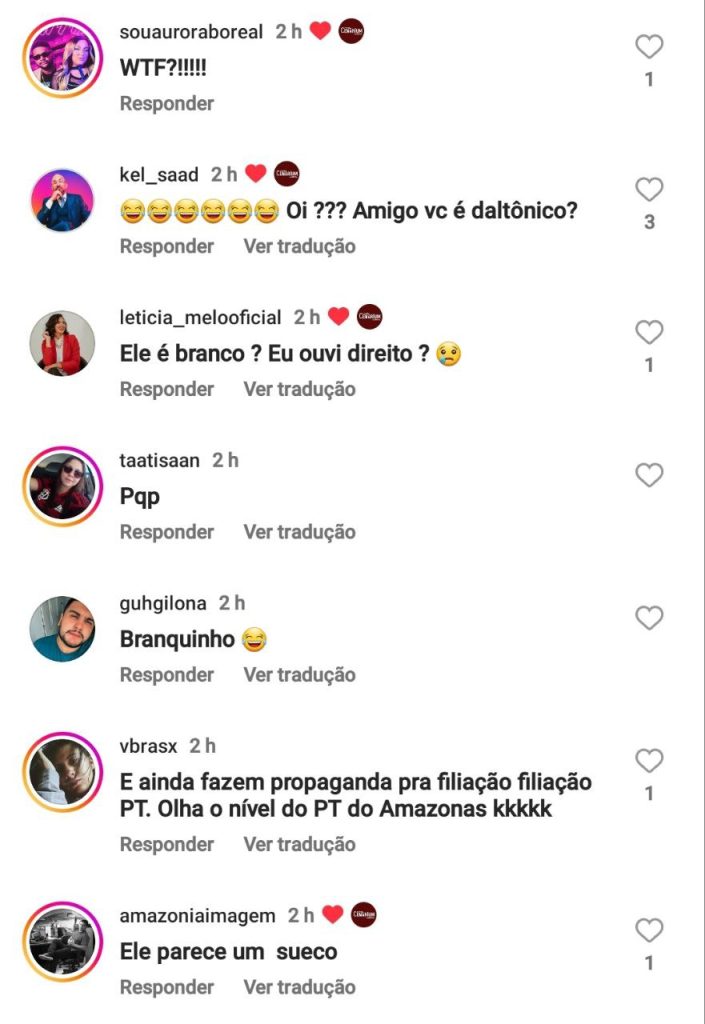705x1024 pixels.
Task: Like guhgilona's 'Branquinho' comment
Action: pos(649,618)
